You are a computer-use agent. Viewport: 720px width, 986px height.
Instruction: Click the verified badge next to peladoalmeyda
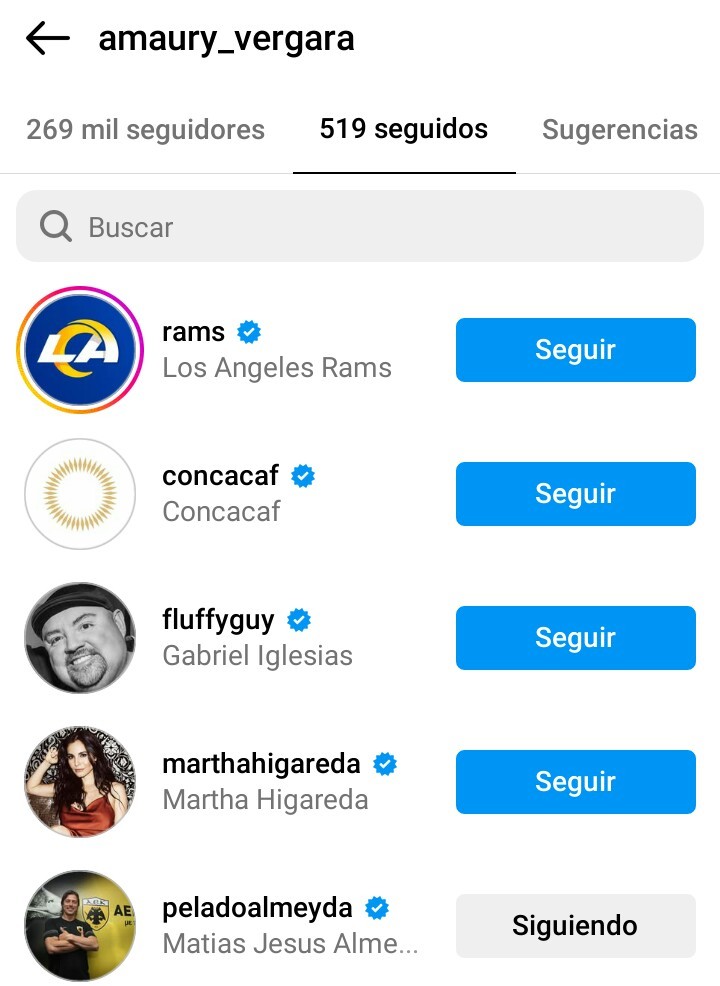click(x=375, y=907)
